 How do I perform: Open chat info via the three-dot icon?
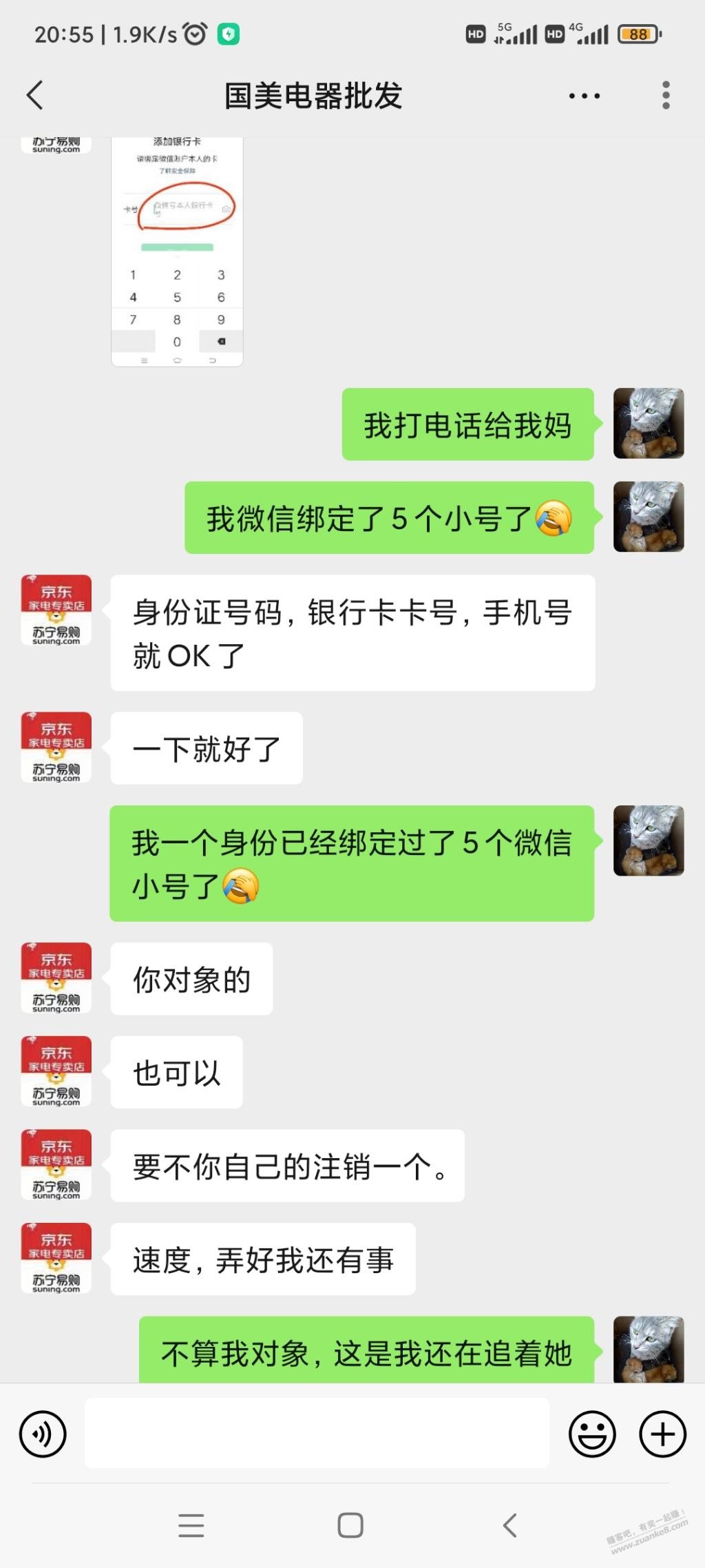(x=584, y=96)
